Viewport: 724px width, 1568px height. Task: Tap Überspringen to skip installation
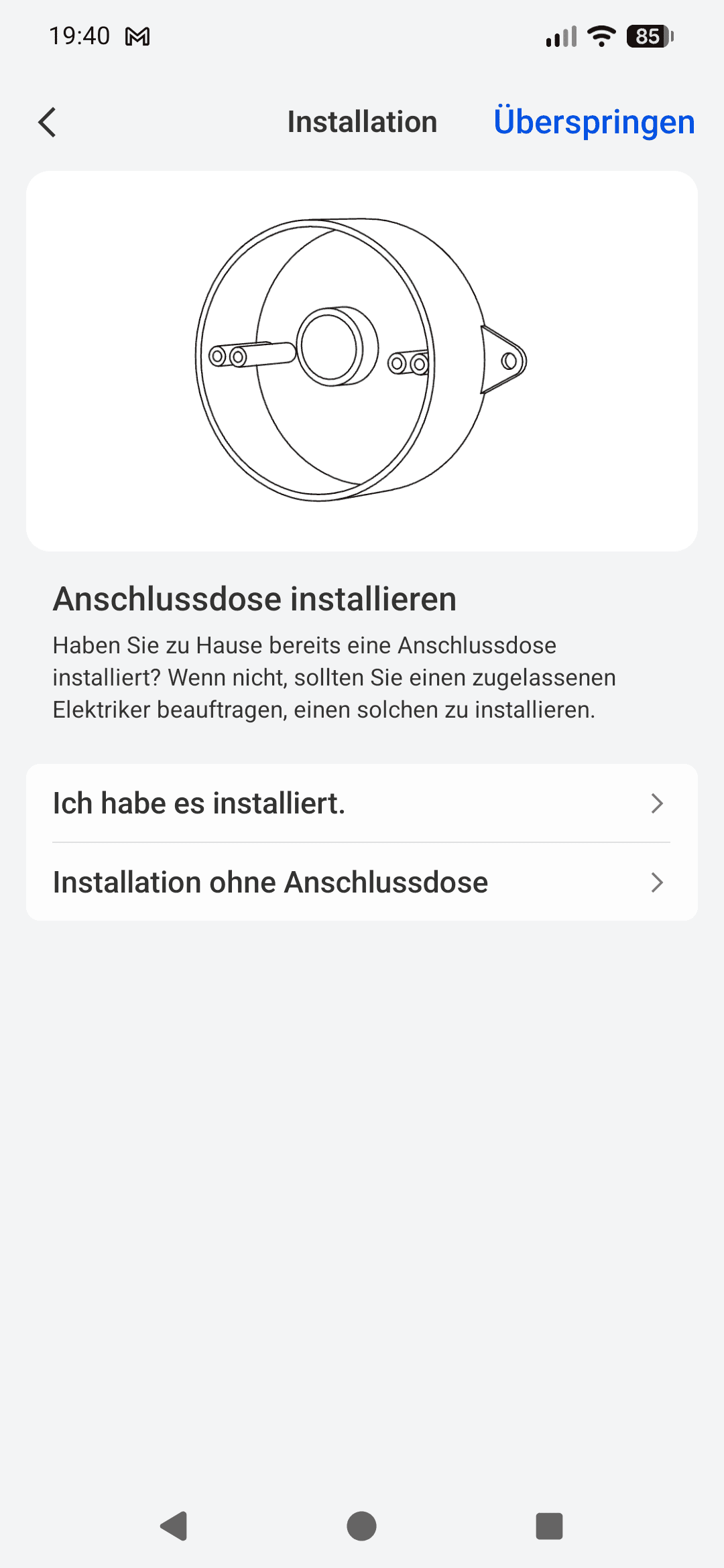click(x=594, y=122)
